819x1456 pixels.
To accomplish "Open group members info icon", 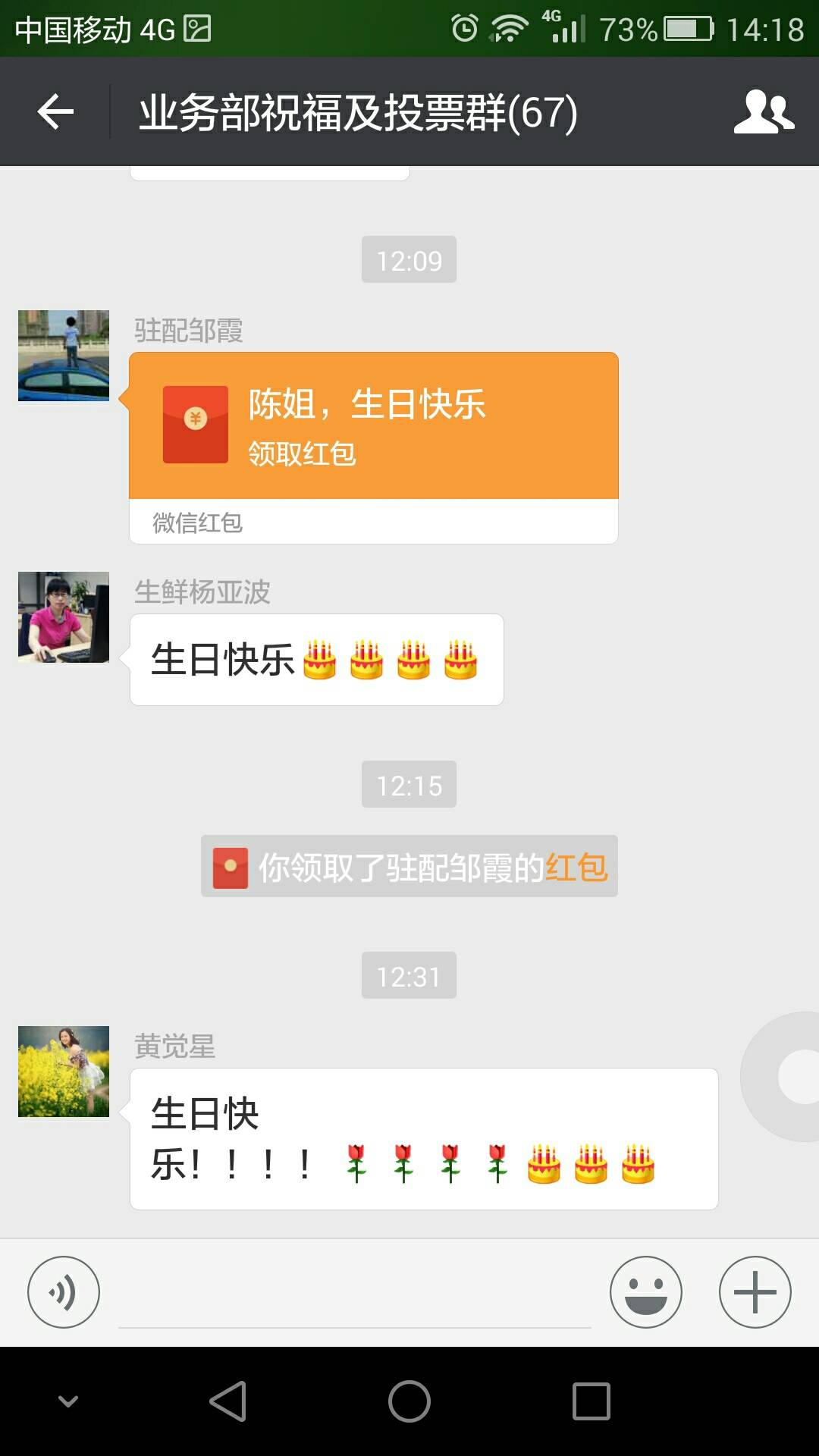I will 764,112.
